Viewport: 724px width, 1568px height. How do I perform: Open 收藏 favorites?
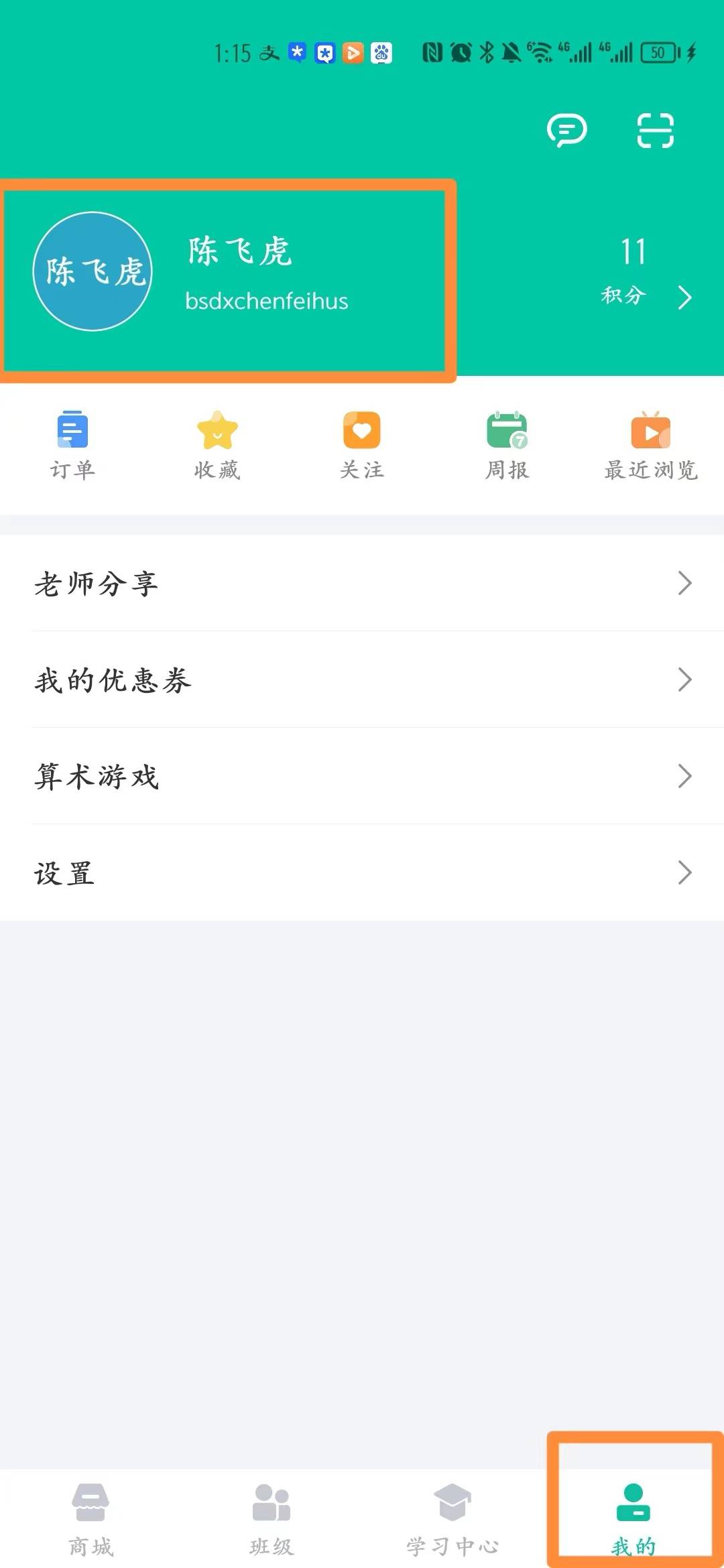point(217,446)
